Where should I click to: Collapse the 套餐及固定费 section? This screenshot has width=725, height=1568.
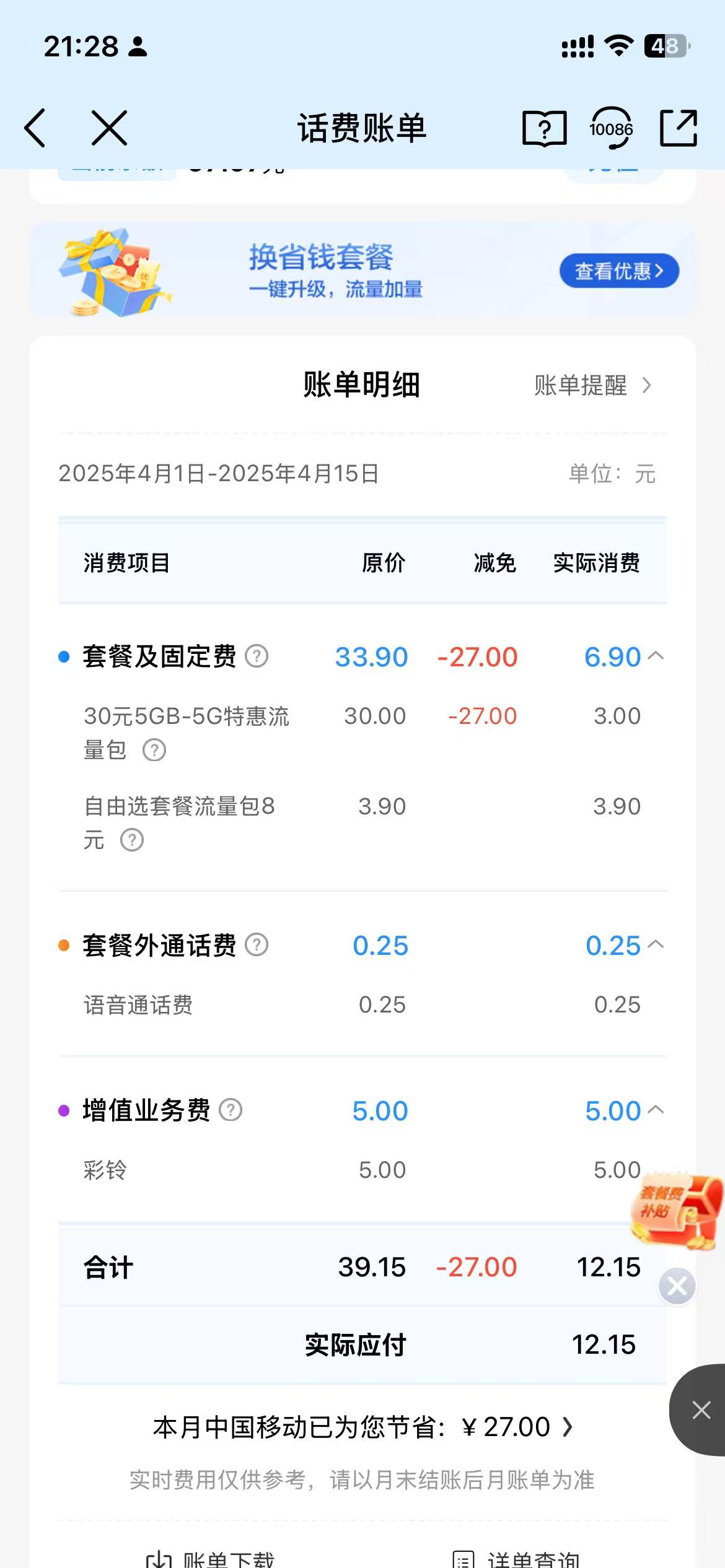click(656, 656)
